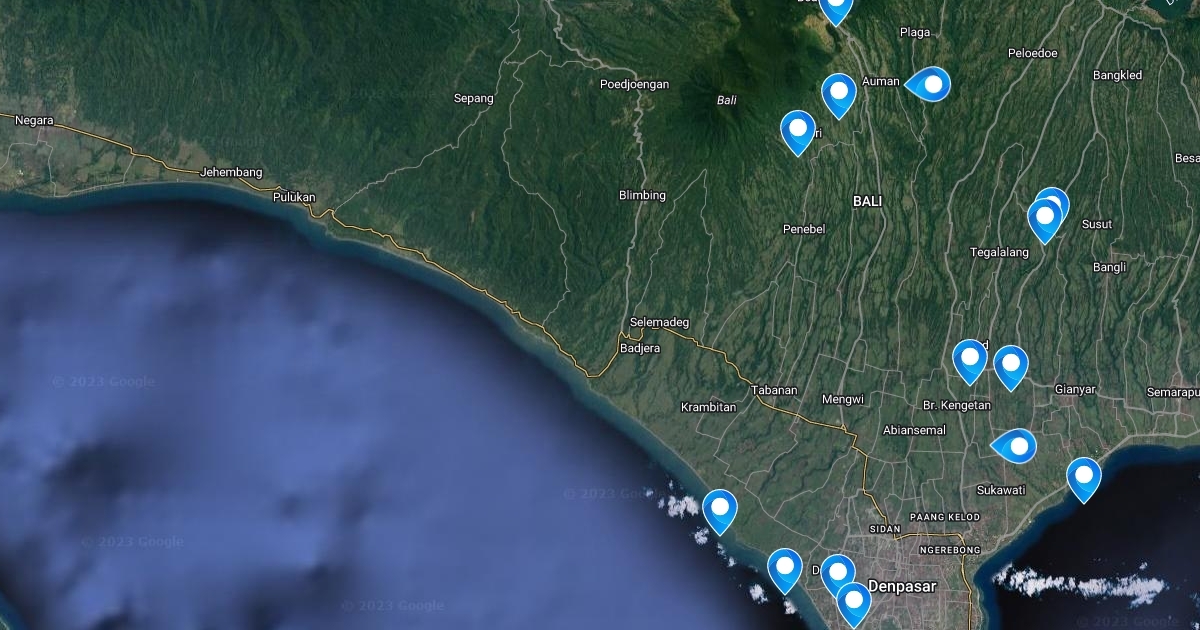The width and height of the screenshot is (1200, 630).
Task: Open the map pin just left of Auman
Action: 839,95
